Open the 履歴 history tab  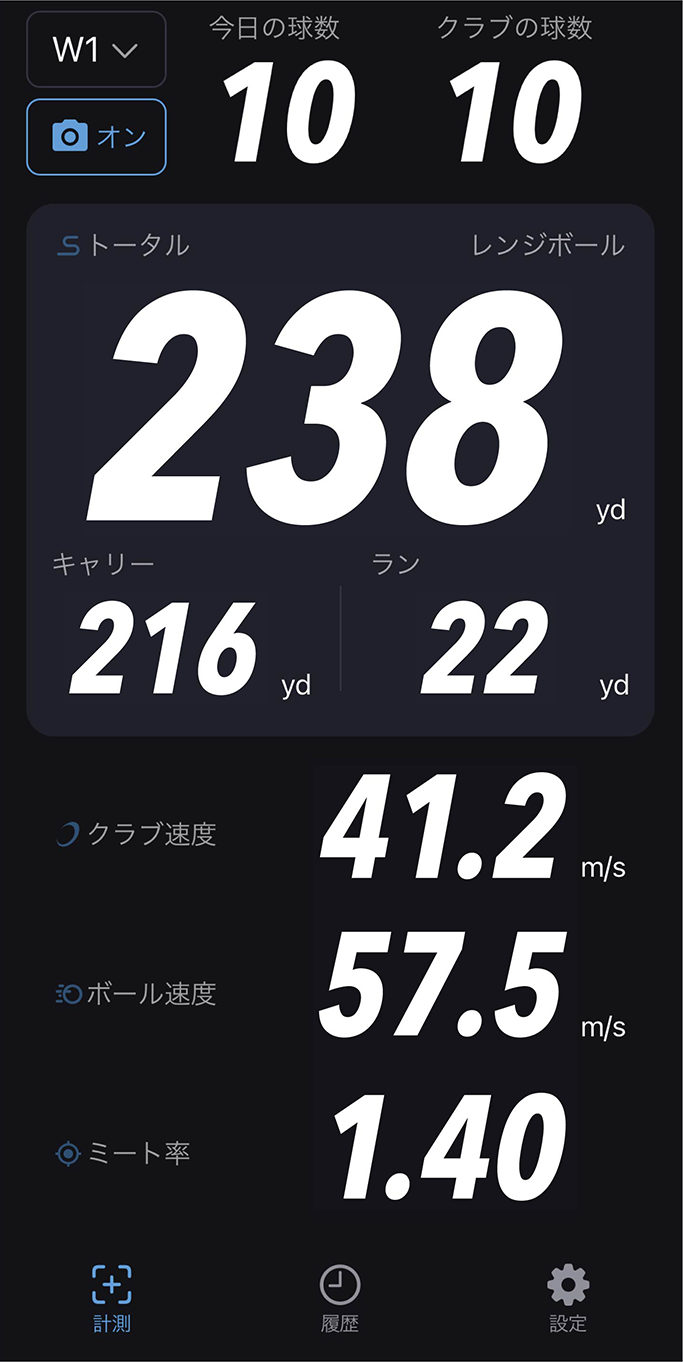[340, 1298]
